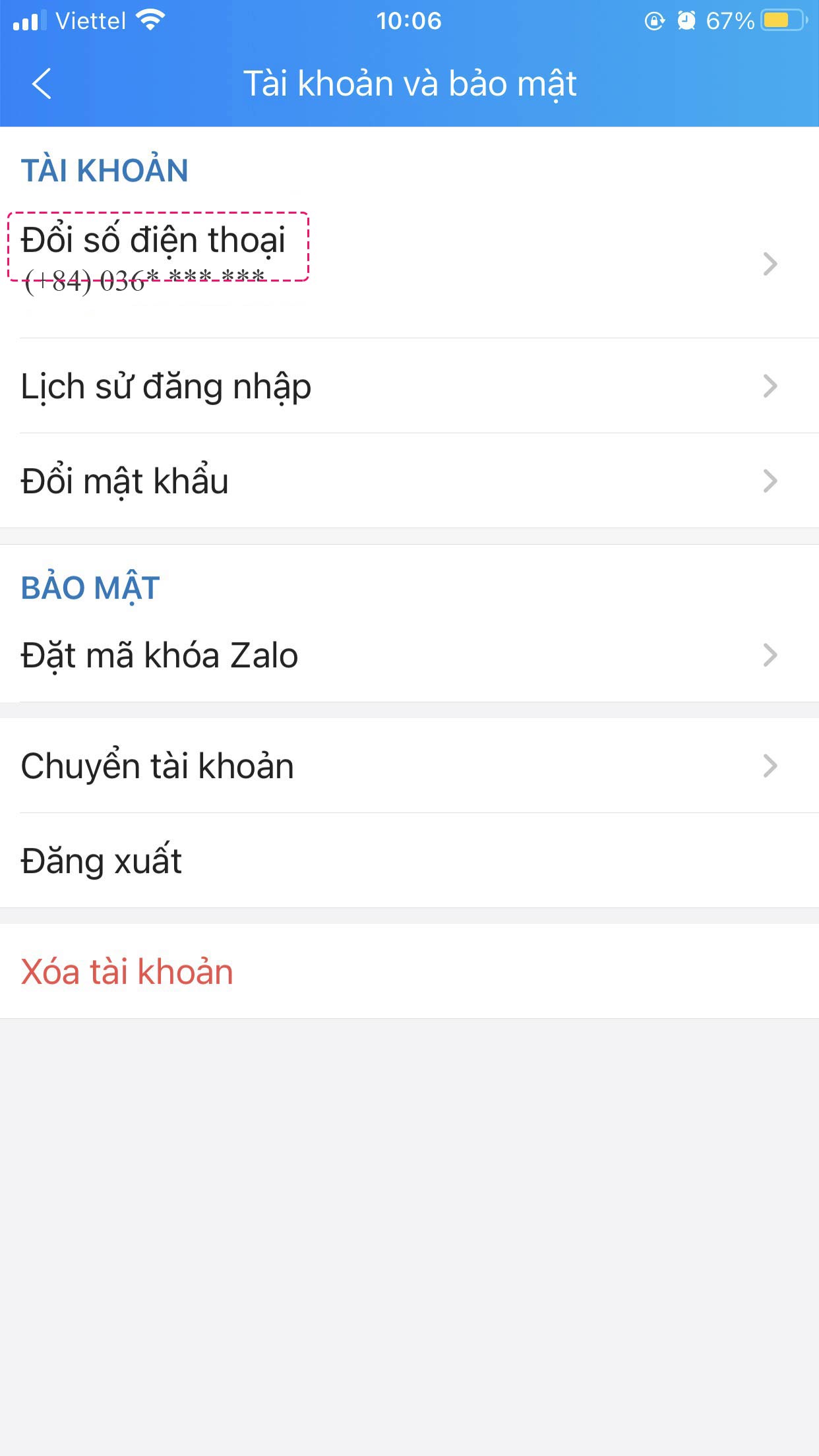Tap the TÀI KHOẢN section header

tap(104, 169)
